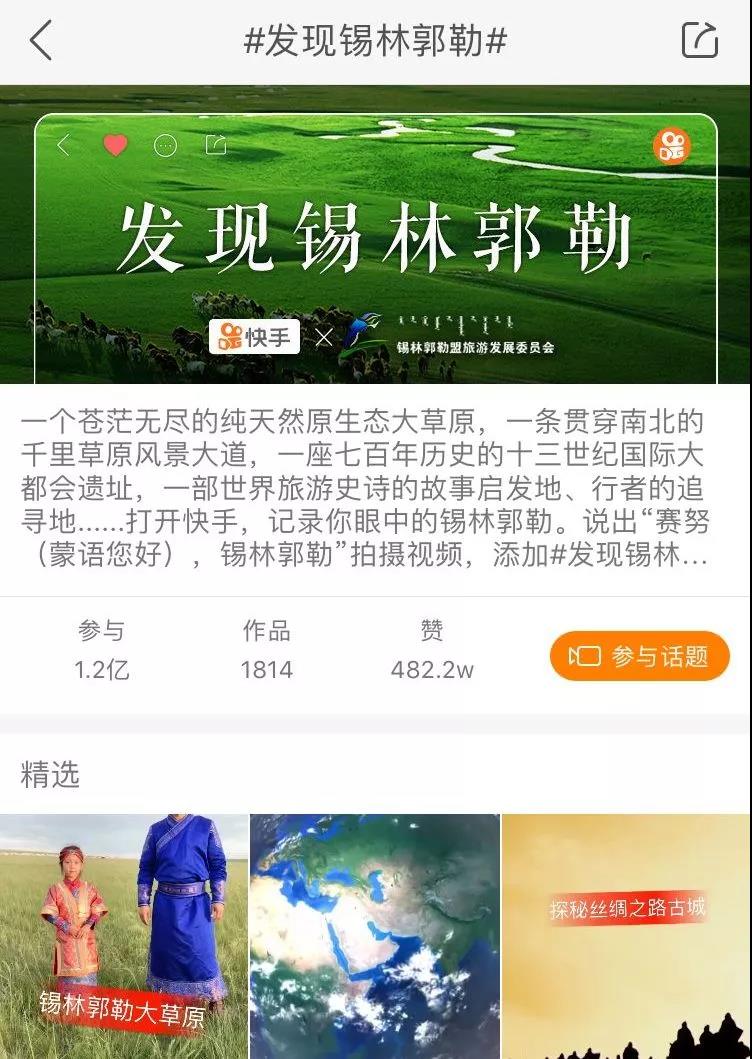Tap the 参与话题 button
Viewport: 752px width, 1059px height.
[x=639, y=656]
